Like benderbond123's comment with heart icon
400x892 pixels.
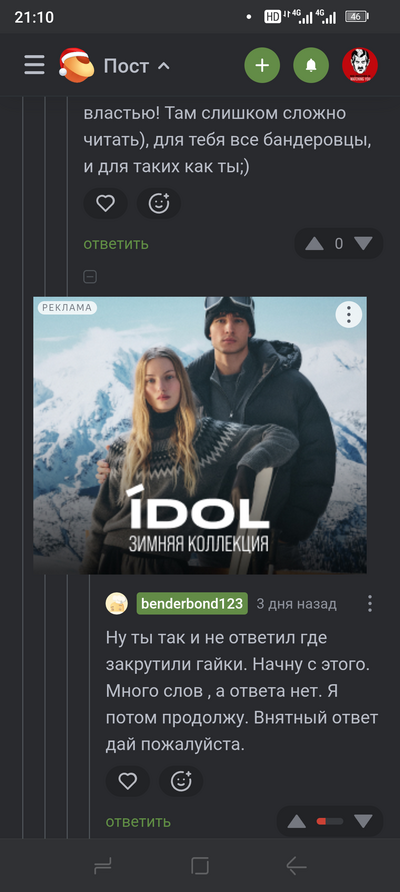click(127, 781)
